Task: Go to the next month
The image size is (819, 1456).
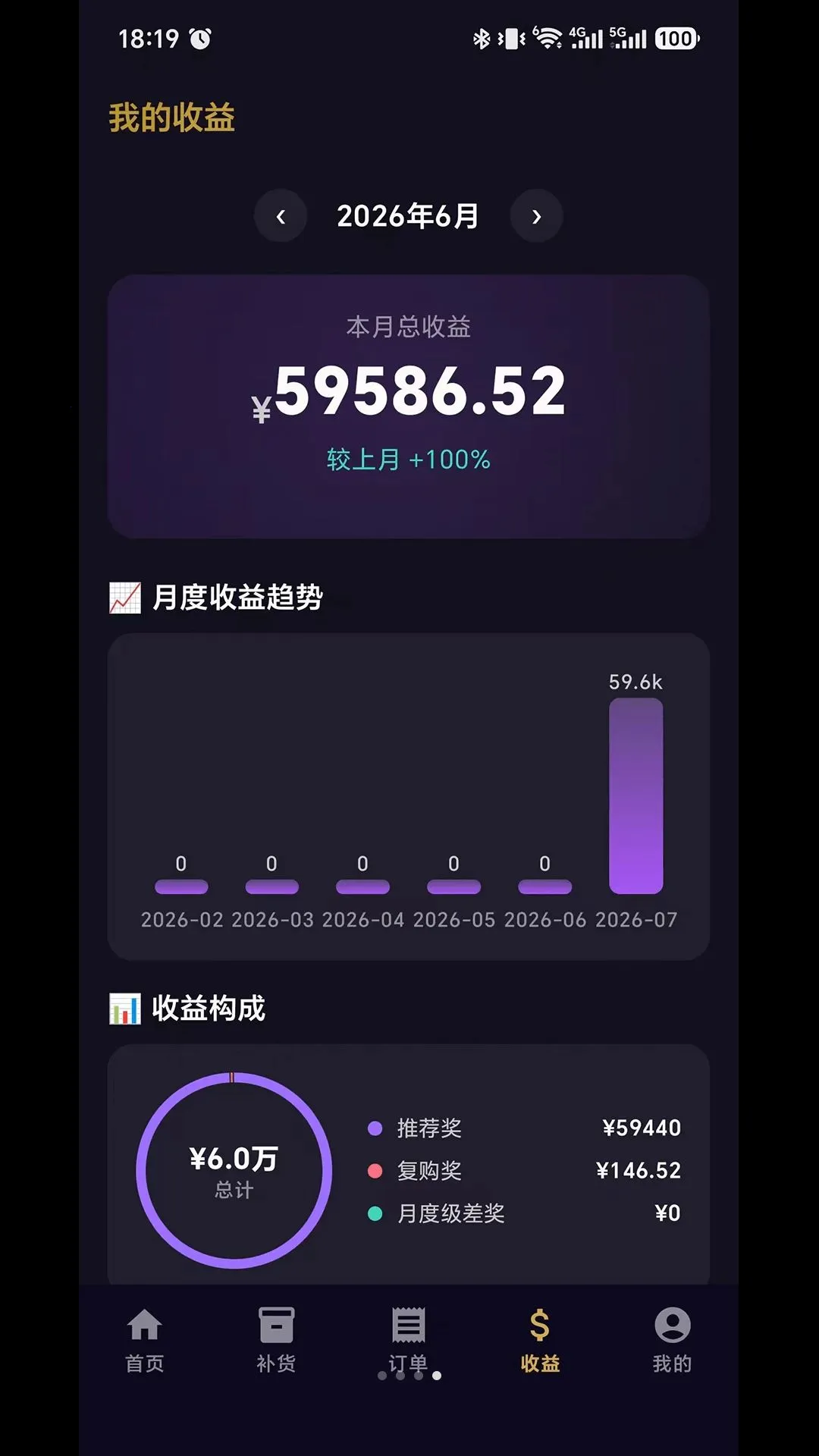Action: point(536,216)
